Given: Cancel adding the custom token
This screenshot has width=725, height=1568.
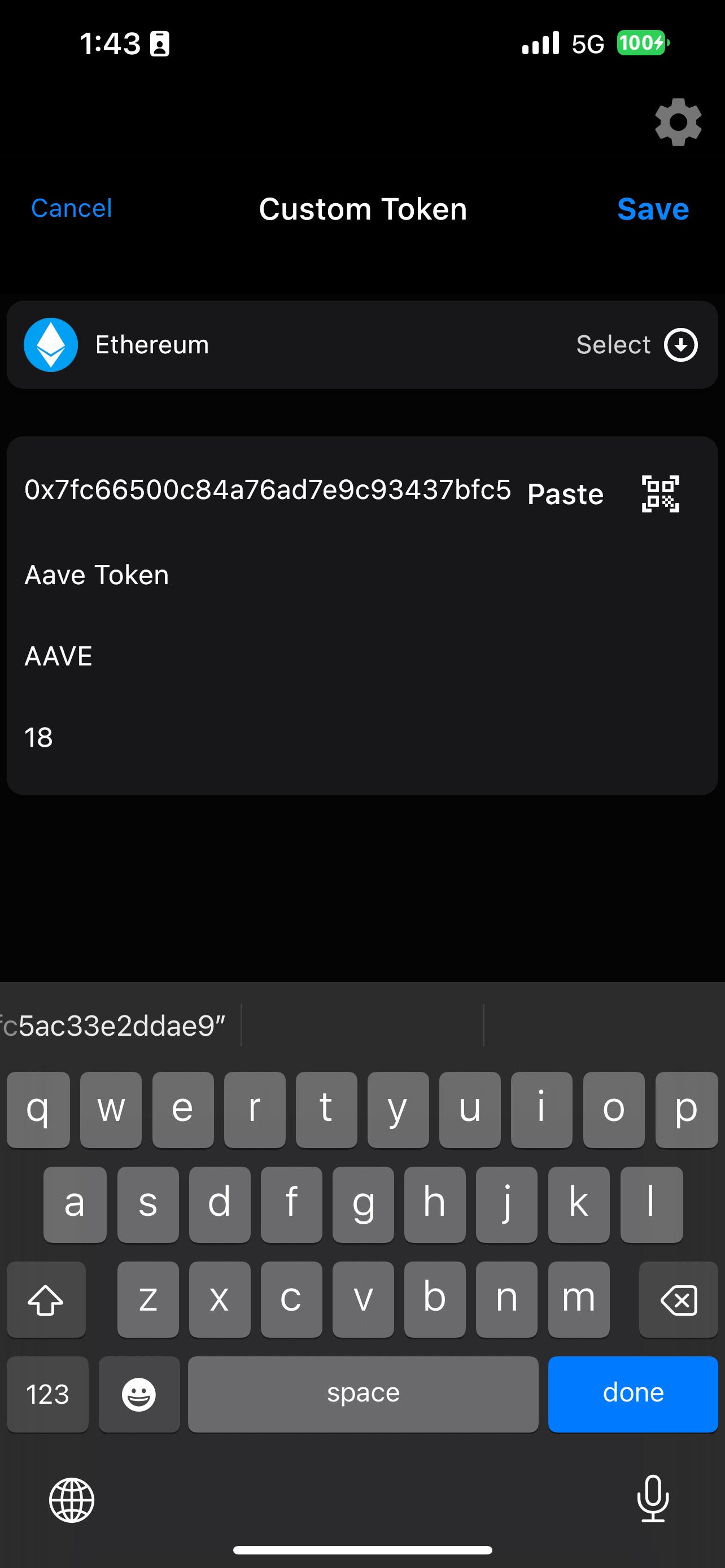Looking at the screenshot, I should [71, 208].
